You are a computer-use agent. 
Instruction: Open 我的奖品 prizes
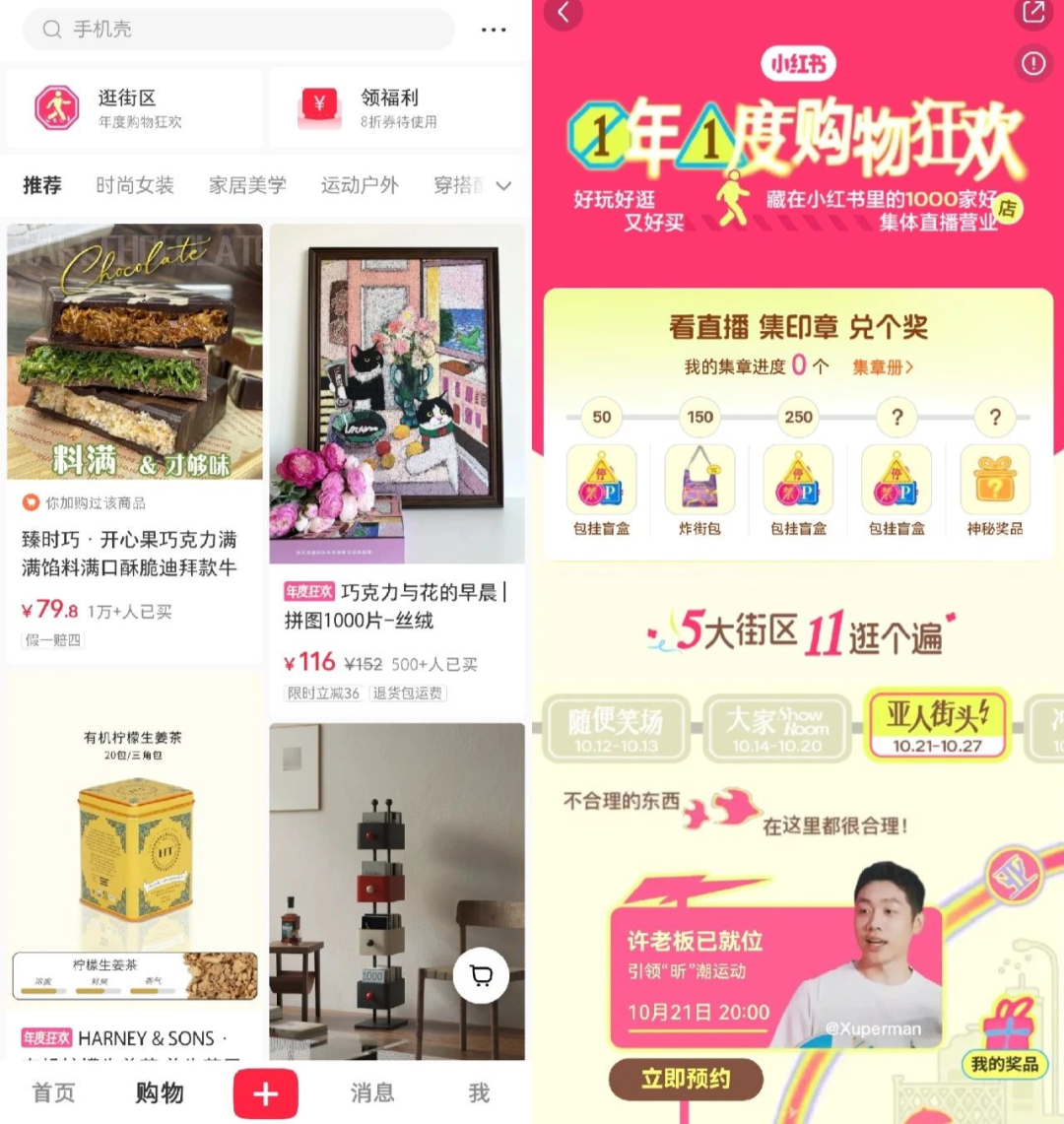[x=1004, y=1064]
